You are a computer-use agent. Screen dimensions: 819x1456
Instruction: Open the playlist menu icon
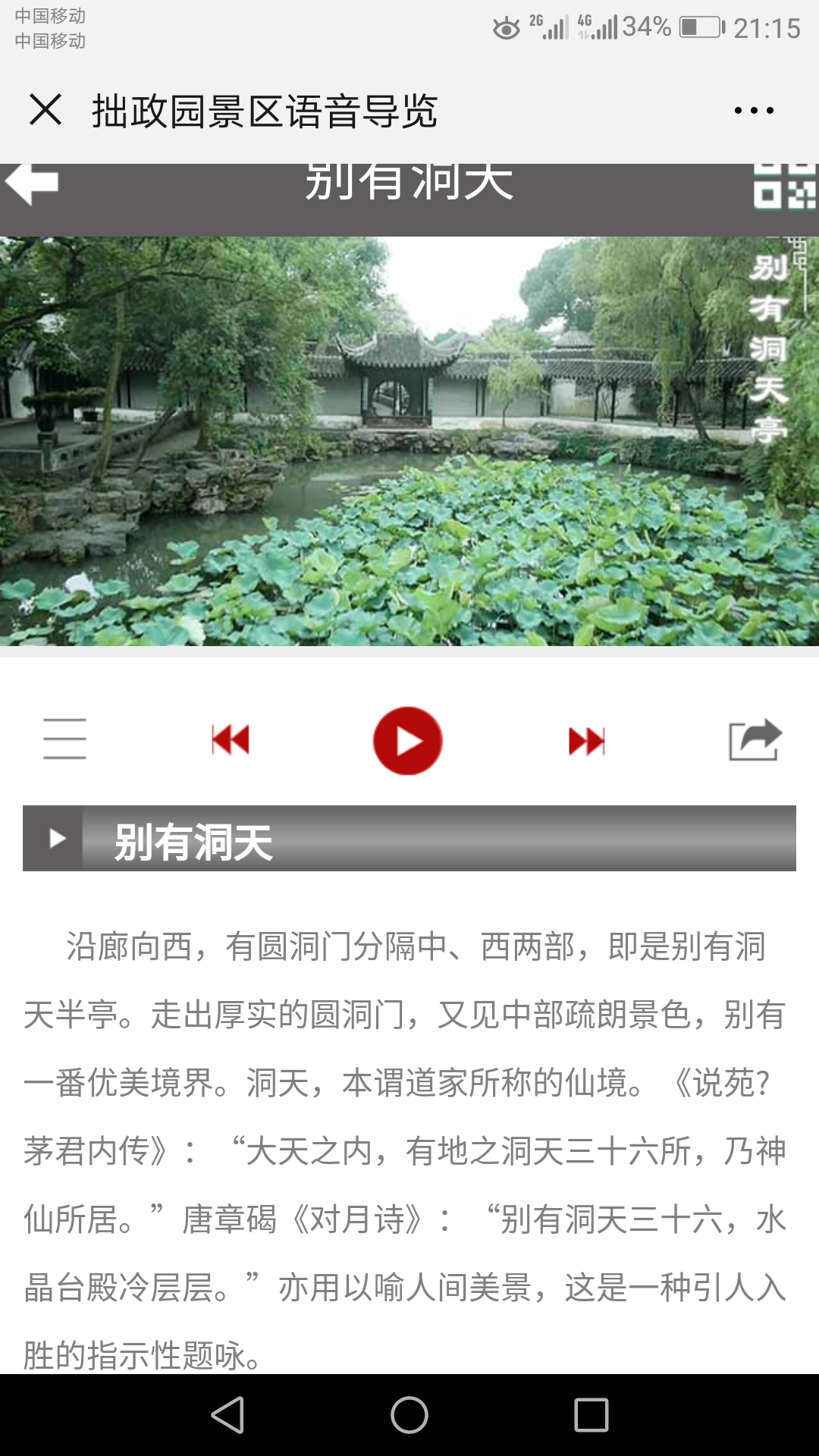(x=64, y=739)
